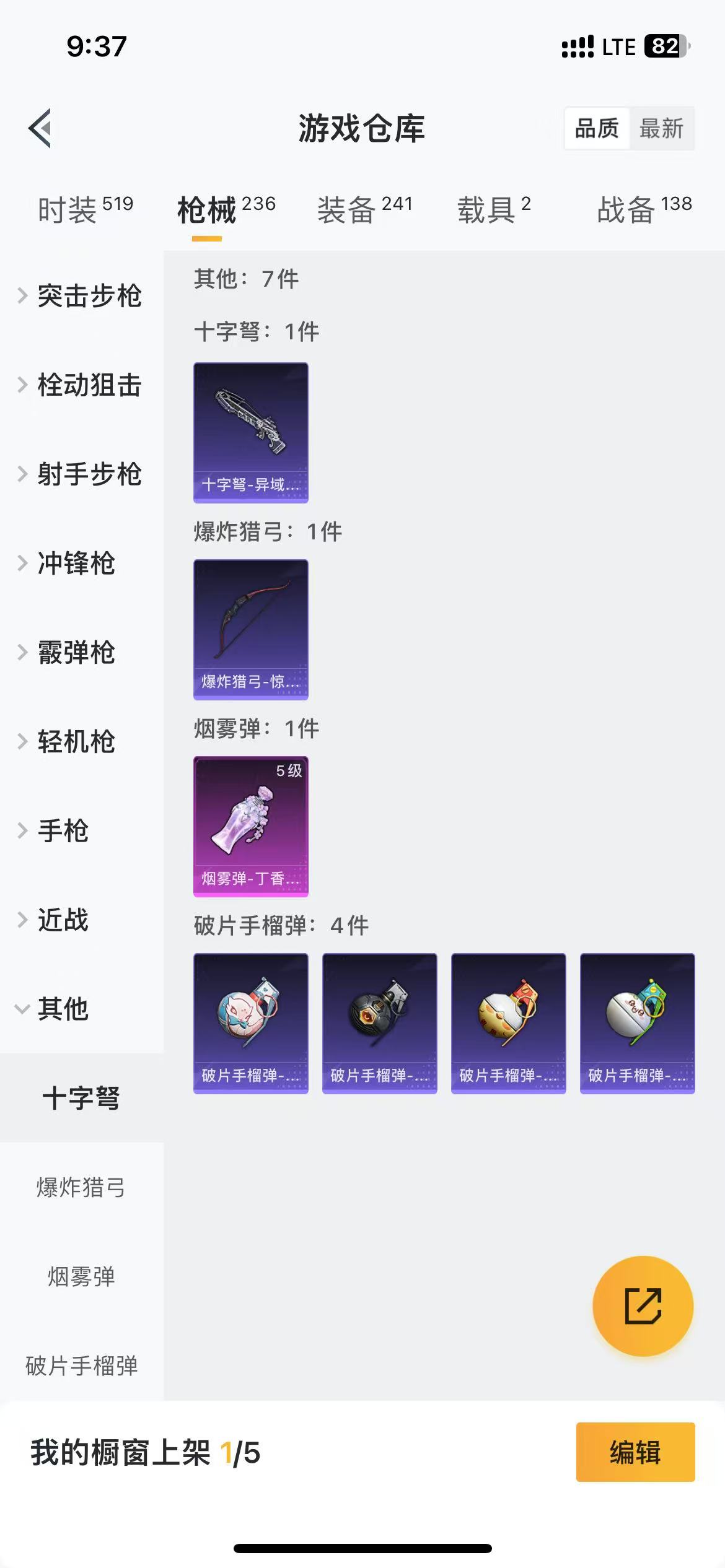Open the 十字弩-异域 item card
Image resolution: width=725 pixels, height=1568 pixels.
[251, 432]
